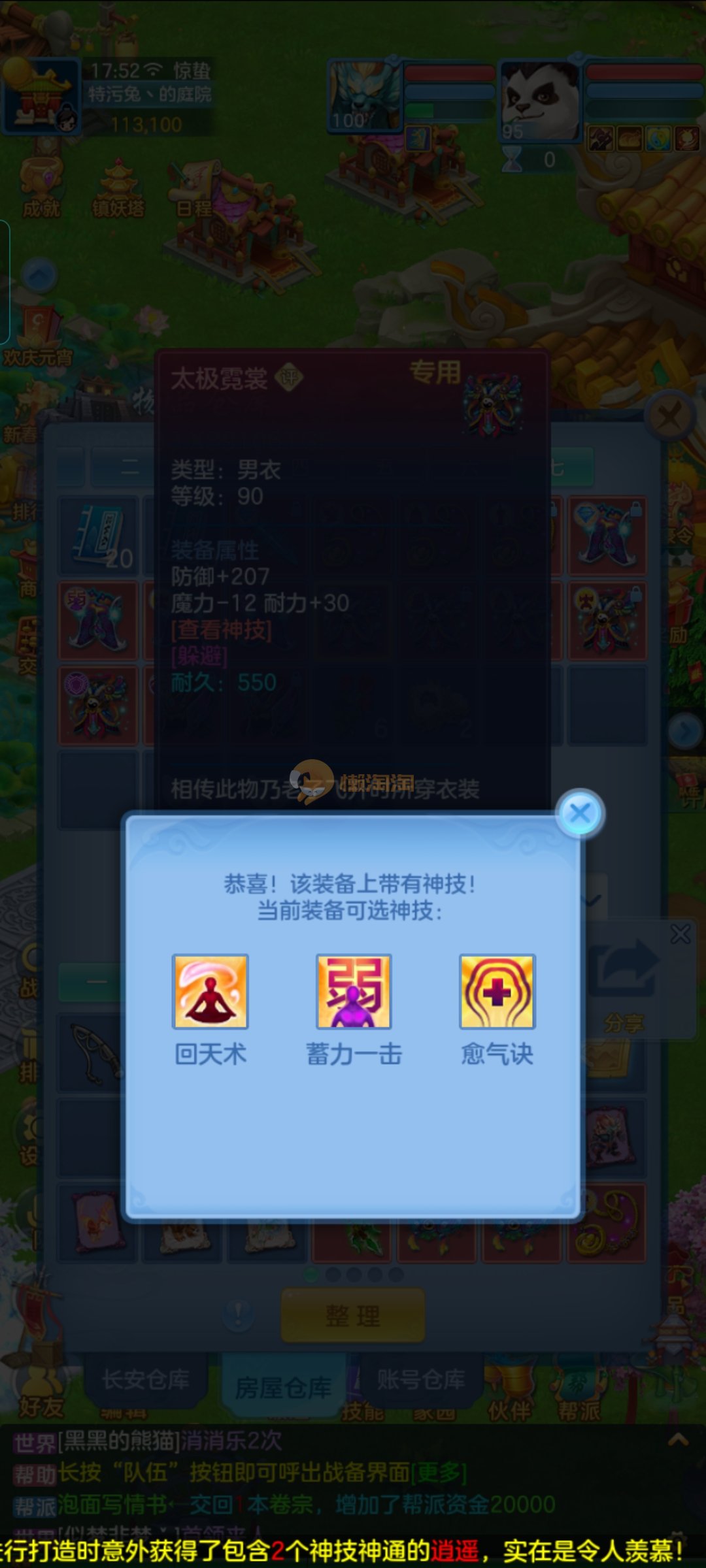The image size is (706, 1568).
Task: Select the 愈气诀 skill icon
Action: click(497, 991)
